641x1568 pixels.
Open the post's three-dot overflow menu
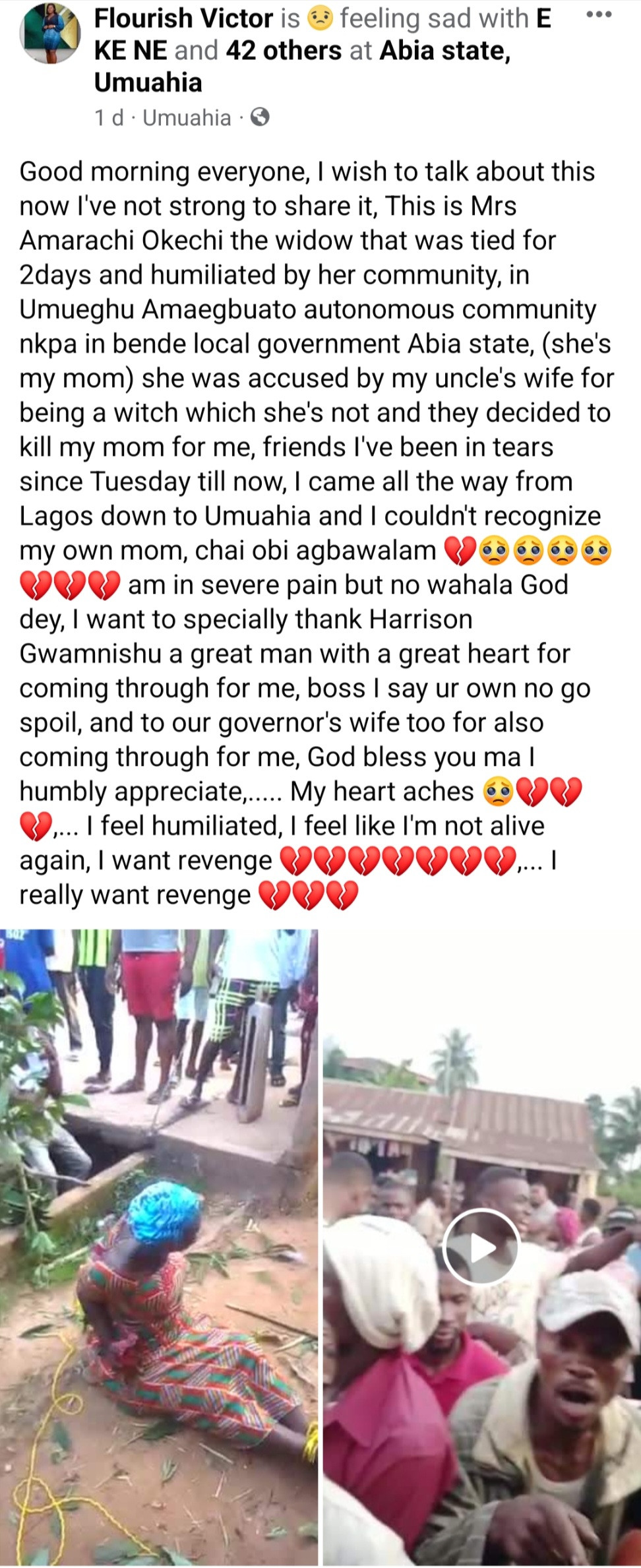coord(598,15)
